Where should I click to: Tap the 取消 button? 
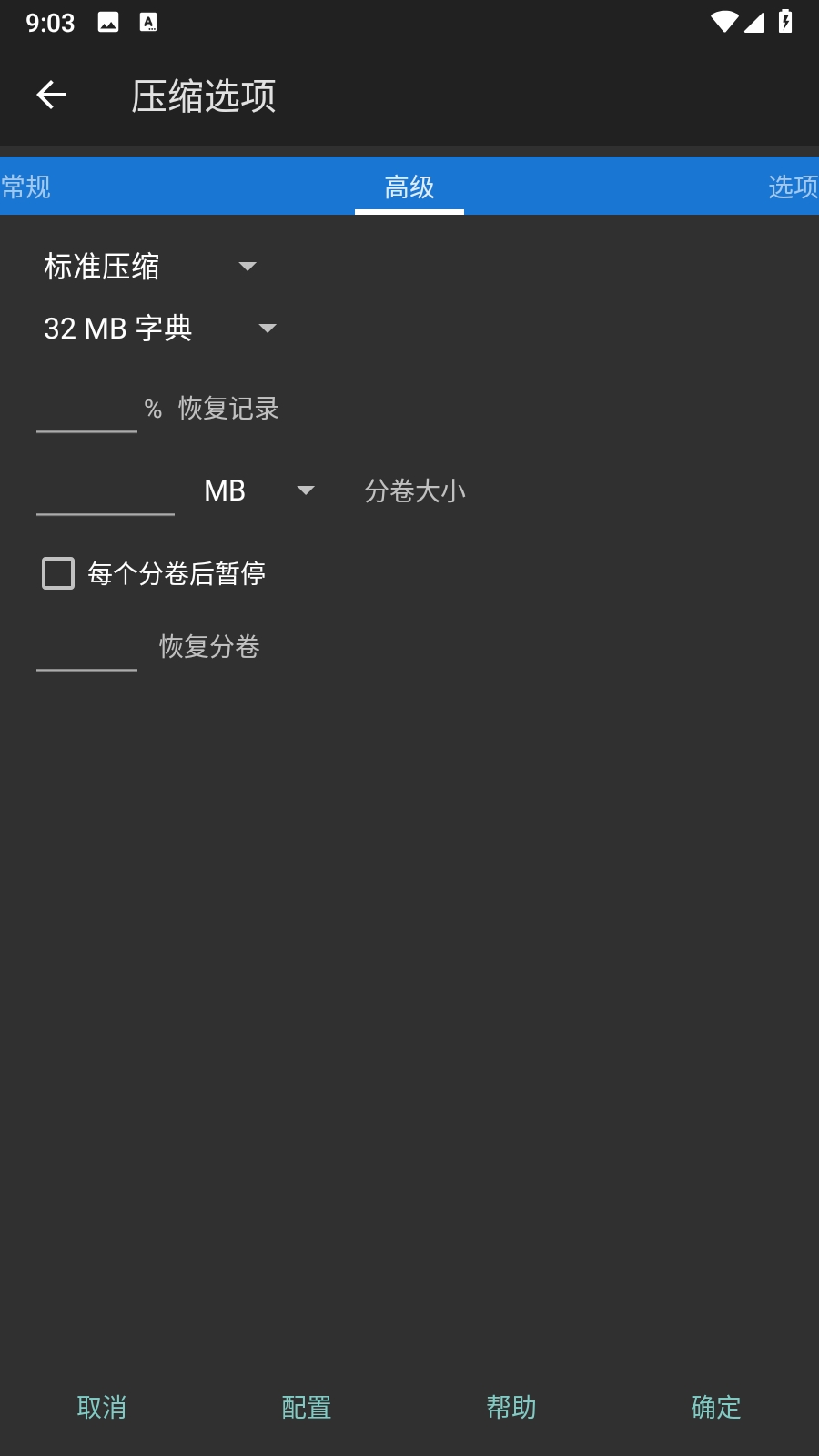102,1408
